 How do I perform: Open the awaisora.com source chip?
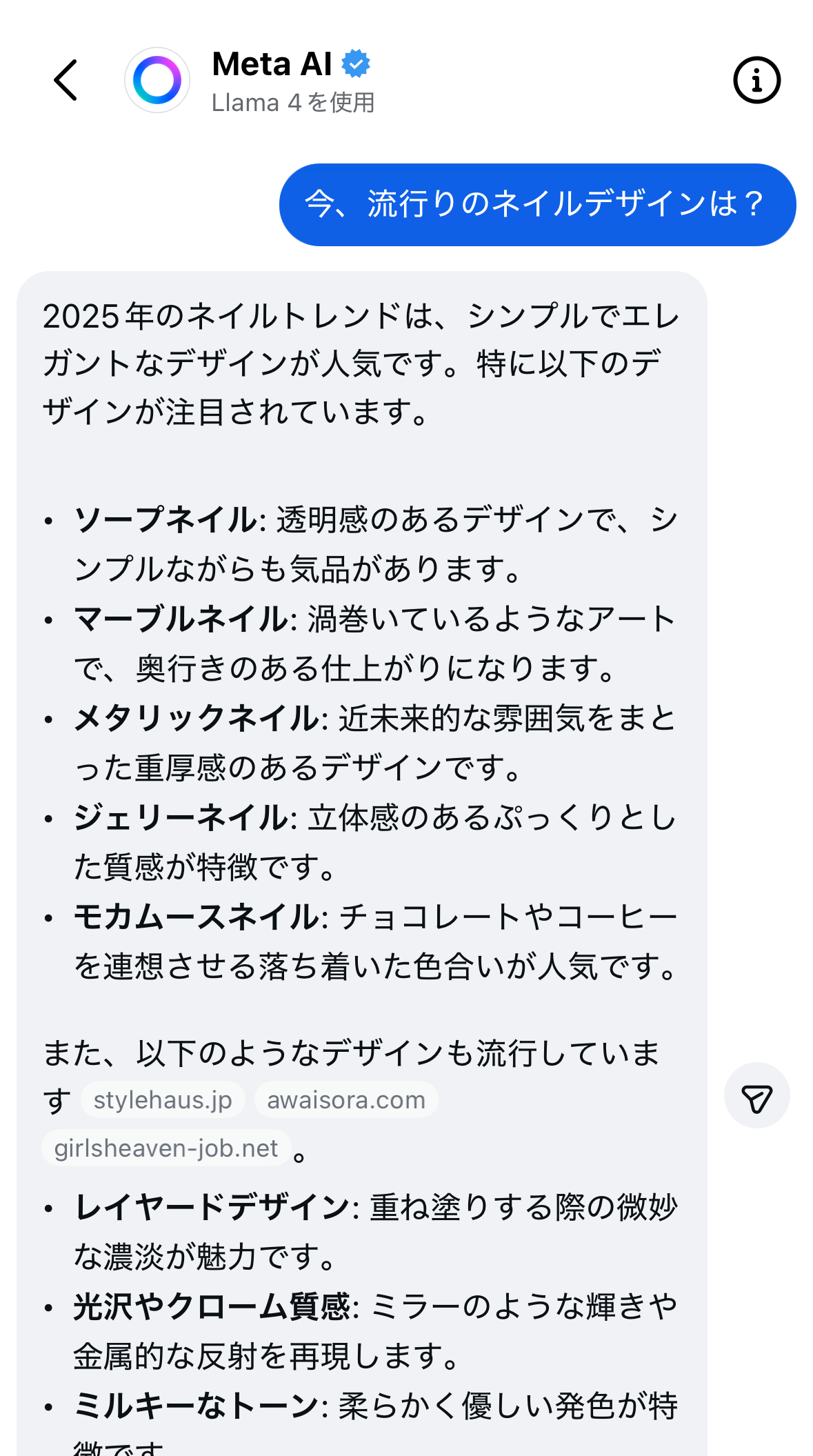(346, 1099)
